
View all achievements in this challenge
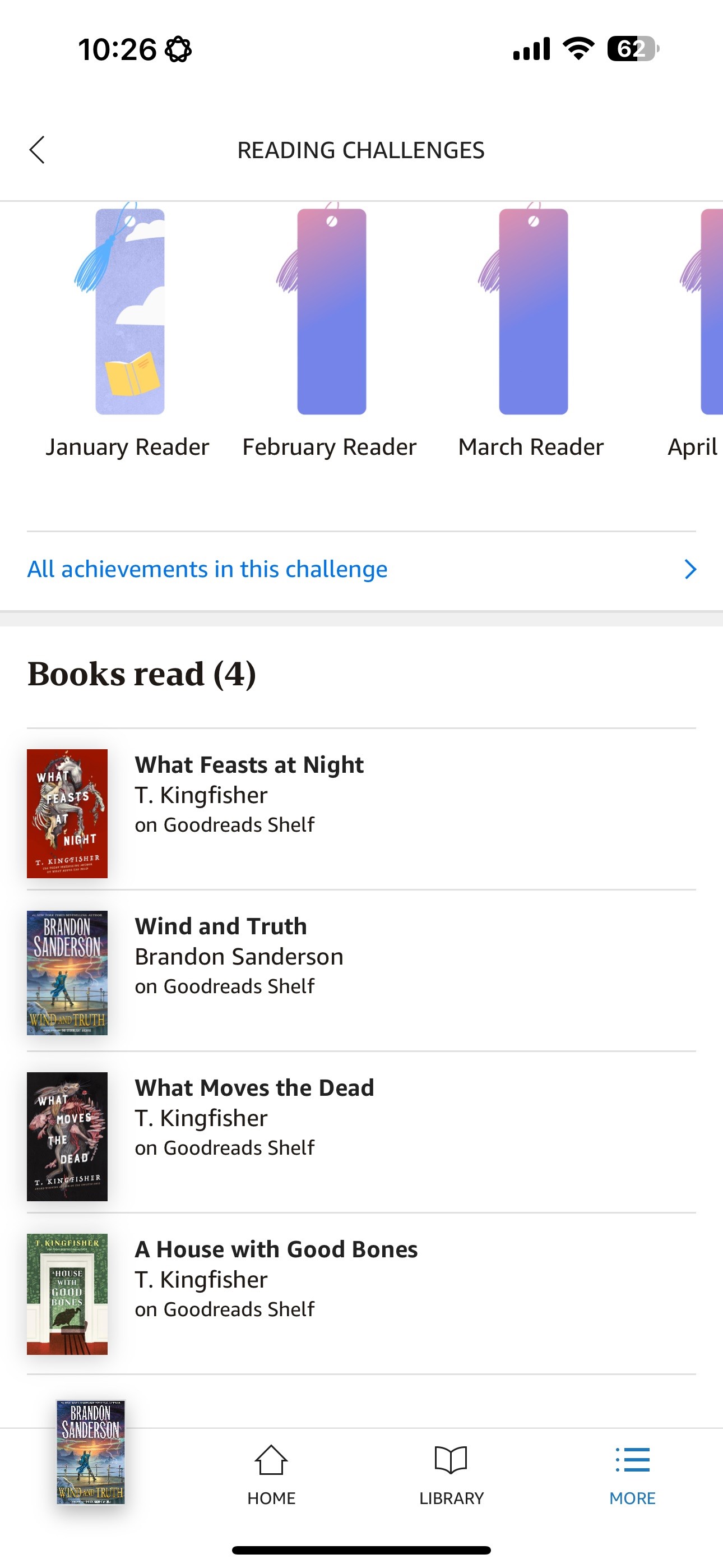361,569
